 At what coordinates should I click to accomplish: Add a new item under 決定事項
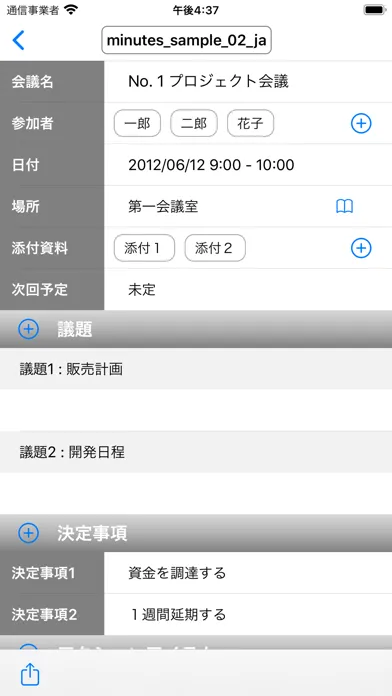[x=28, y=533]
